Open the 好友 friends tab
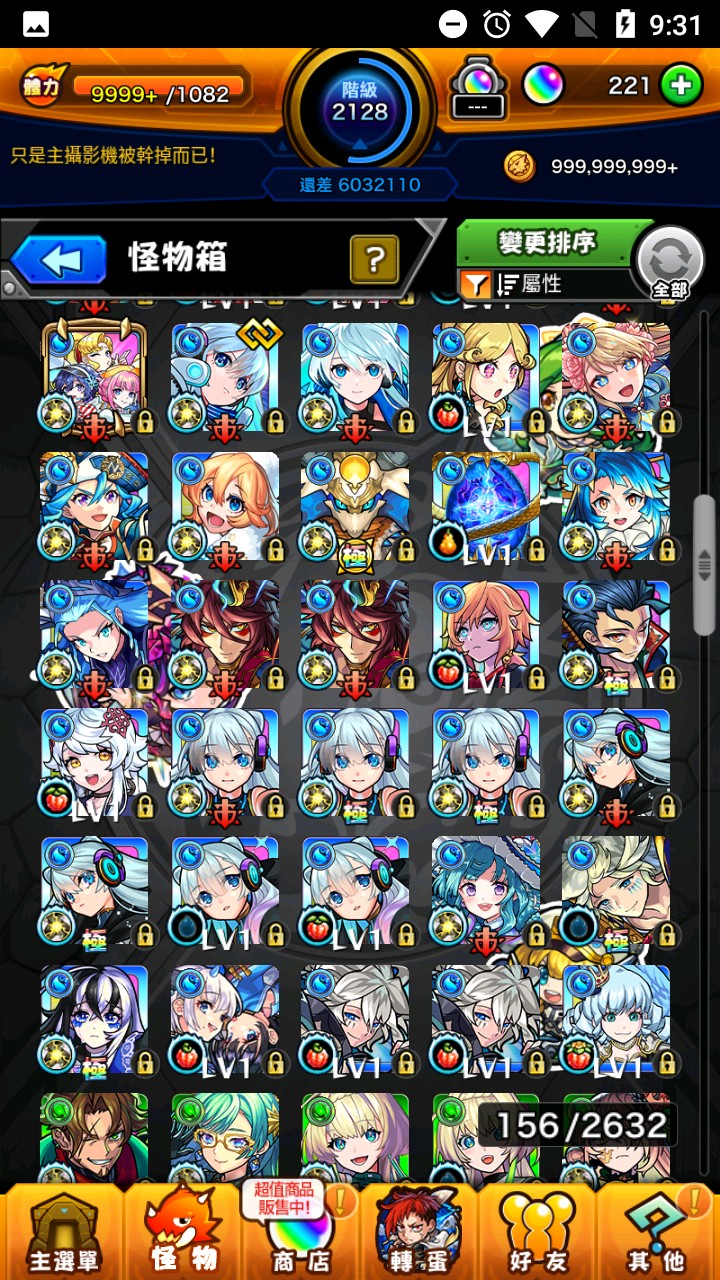This screenshot has width=720, height=1280. 539,1232
